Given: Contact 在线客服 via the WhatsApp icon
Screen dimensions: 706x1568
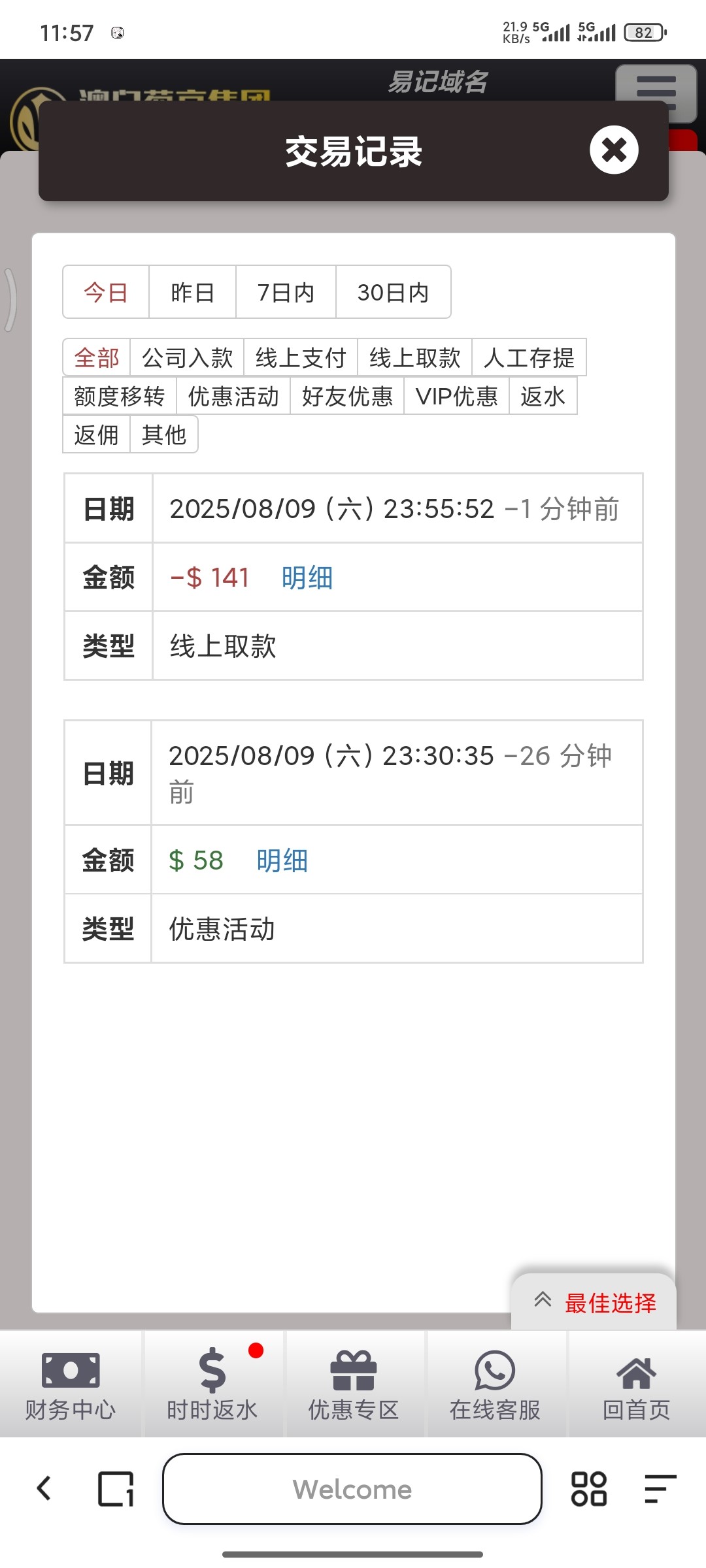Looking at the screenshot, I should 494,1370.
